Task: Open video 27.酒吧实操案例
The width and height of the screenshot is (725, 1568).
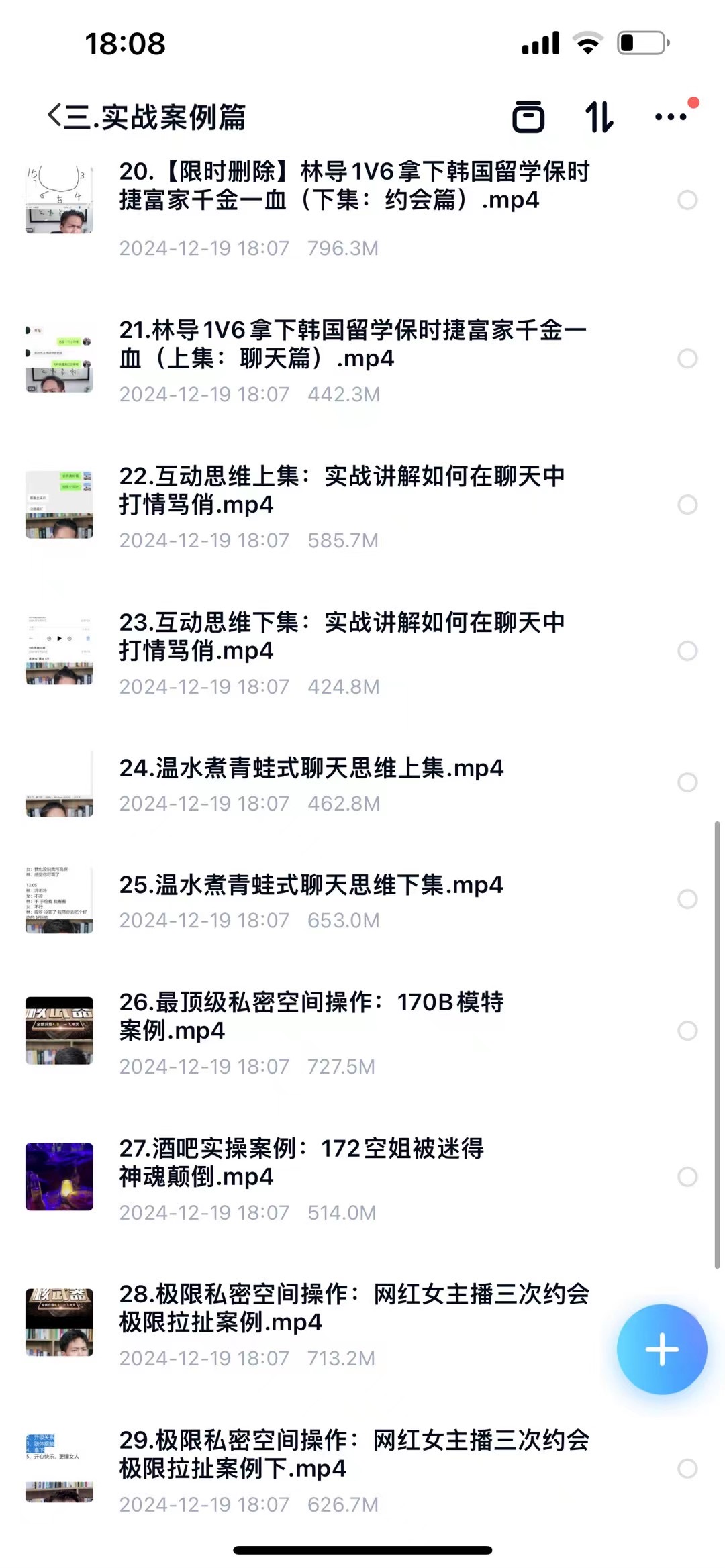Action: 302,1163
